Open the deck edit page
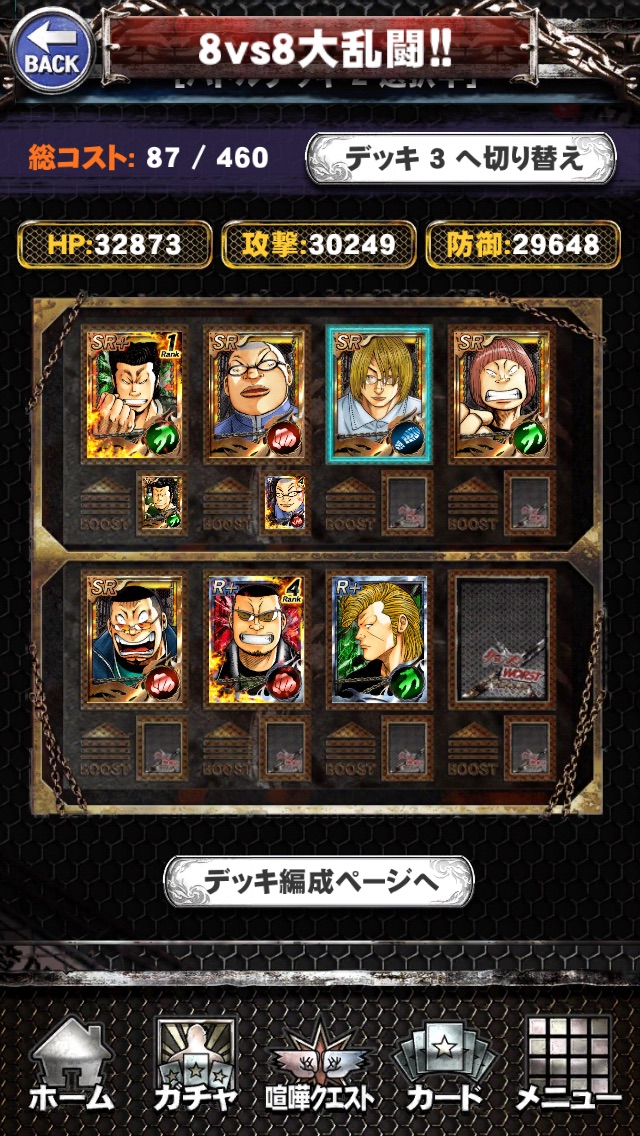640x1136 pixels. [x=318, y=880]
